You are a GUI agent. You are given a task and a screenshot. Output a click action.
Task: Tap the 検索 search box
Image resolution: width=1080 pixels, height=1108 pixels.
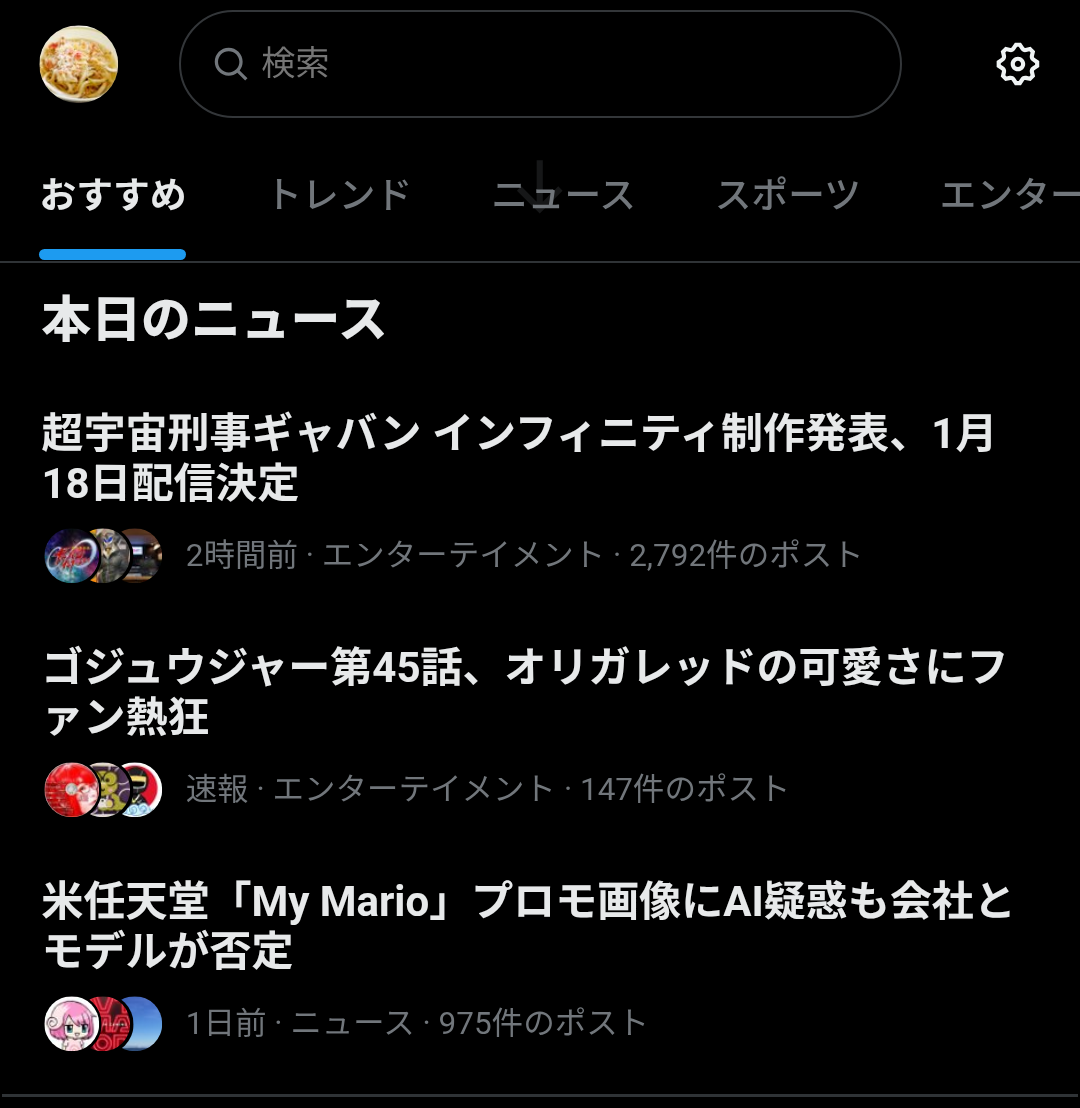point(540,64)
